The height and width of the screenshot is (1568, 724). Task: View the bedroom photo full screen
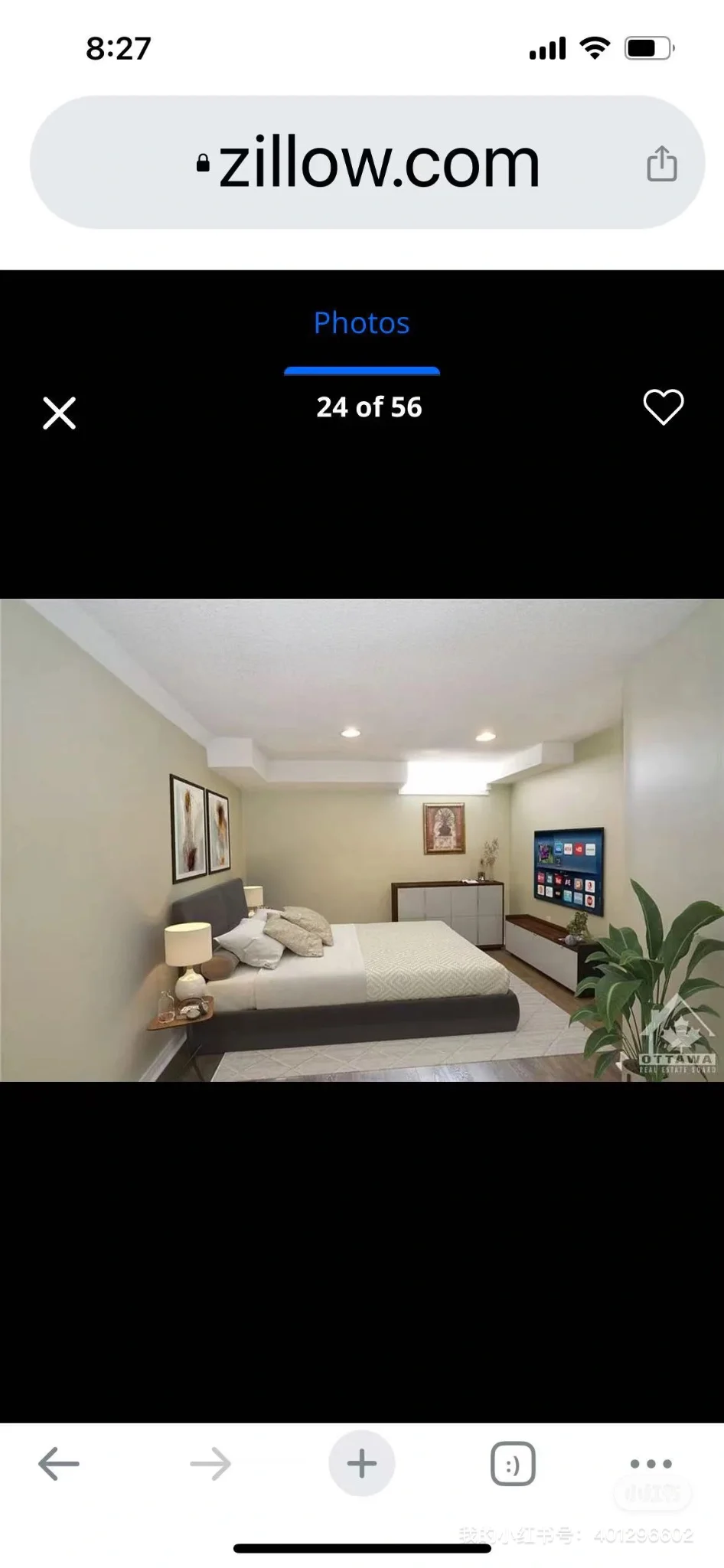click(361, 840)
